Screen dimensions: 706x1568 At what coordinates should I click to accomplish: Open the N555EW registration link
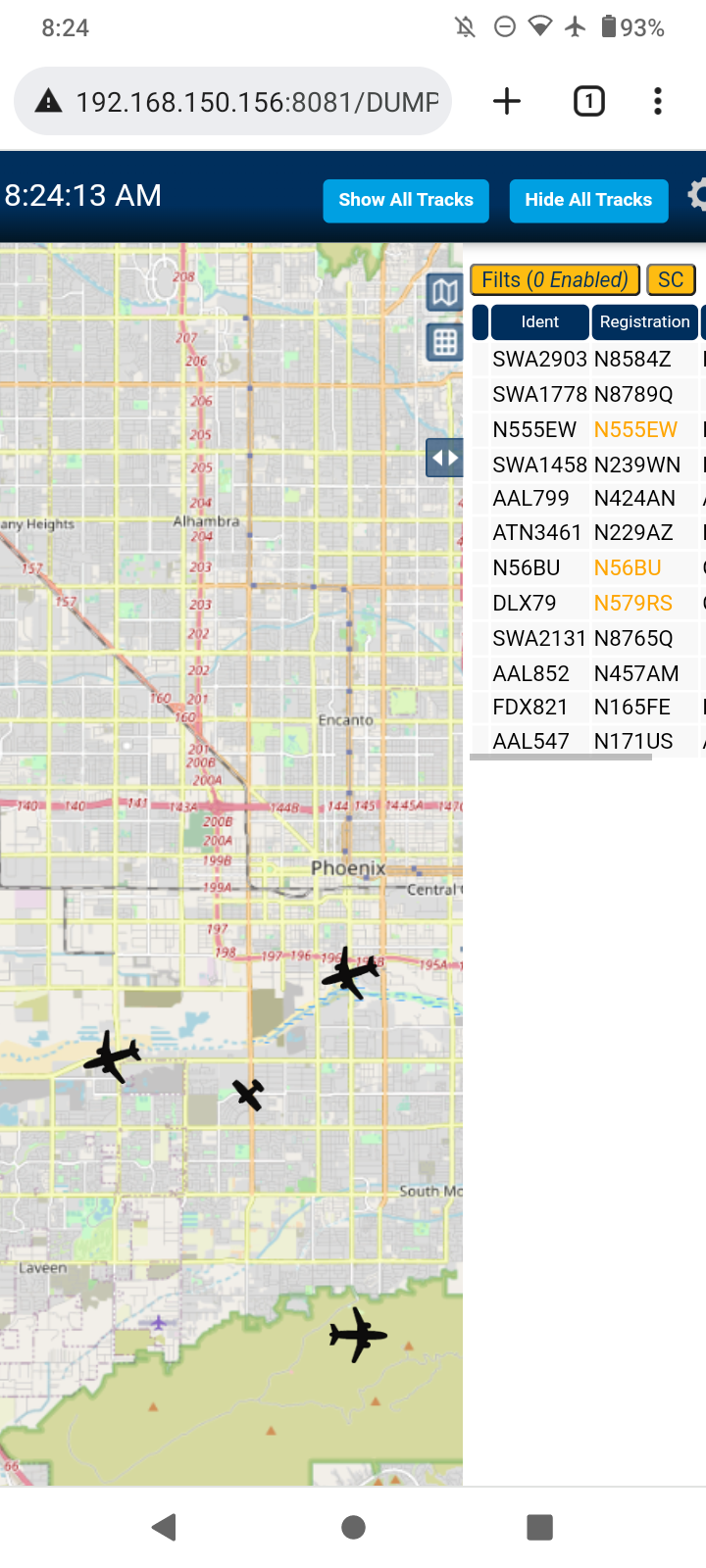tap(635, 429)
